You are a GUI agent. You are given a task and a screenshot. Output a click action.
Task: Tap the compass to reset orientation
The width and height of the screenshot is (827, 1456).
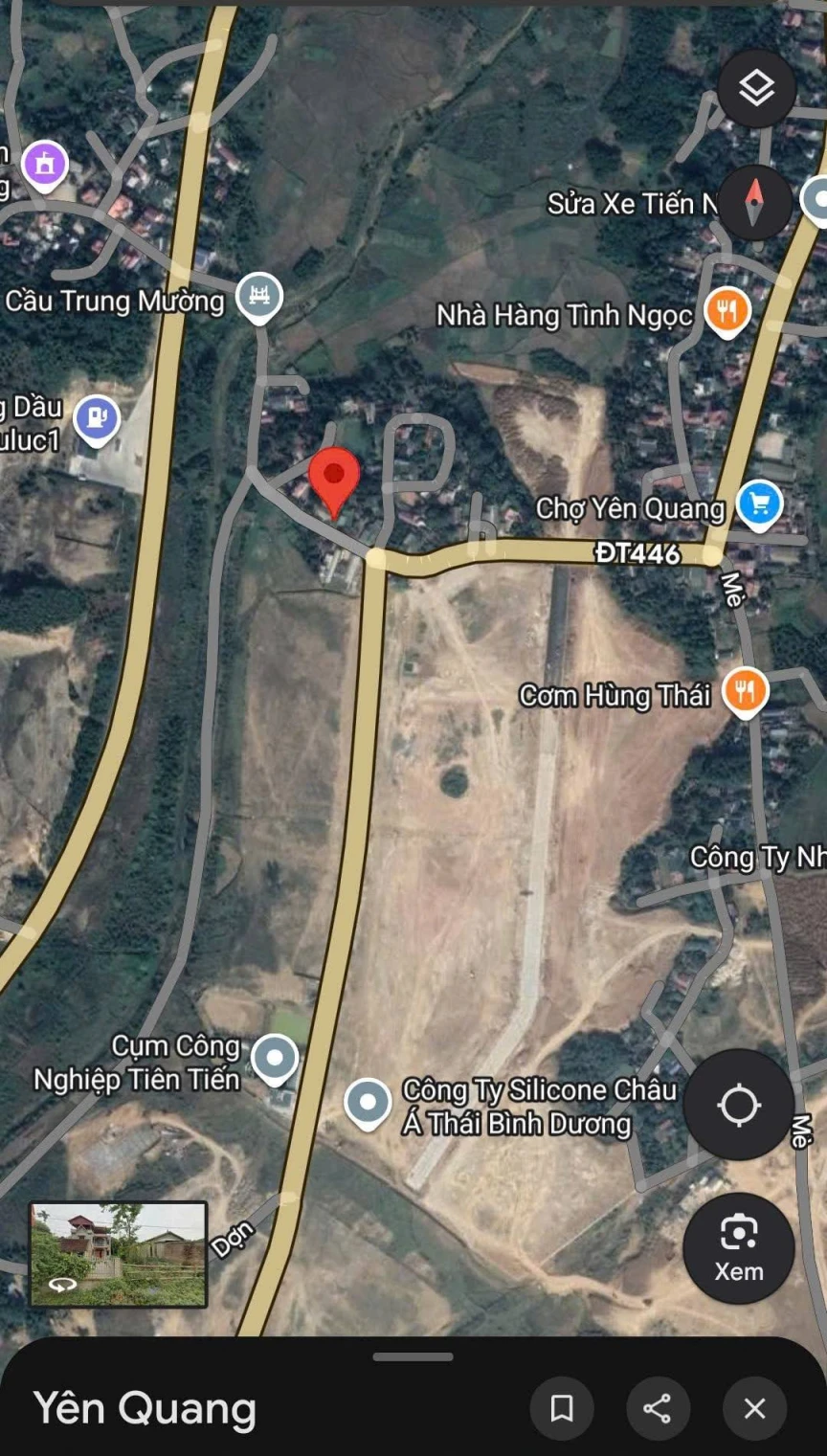[755, 202]
